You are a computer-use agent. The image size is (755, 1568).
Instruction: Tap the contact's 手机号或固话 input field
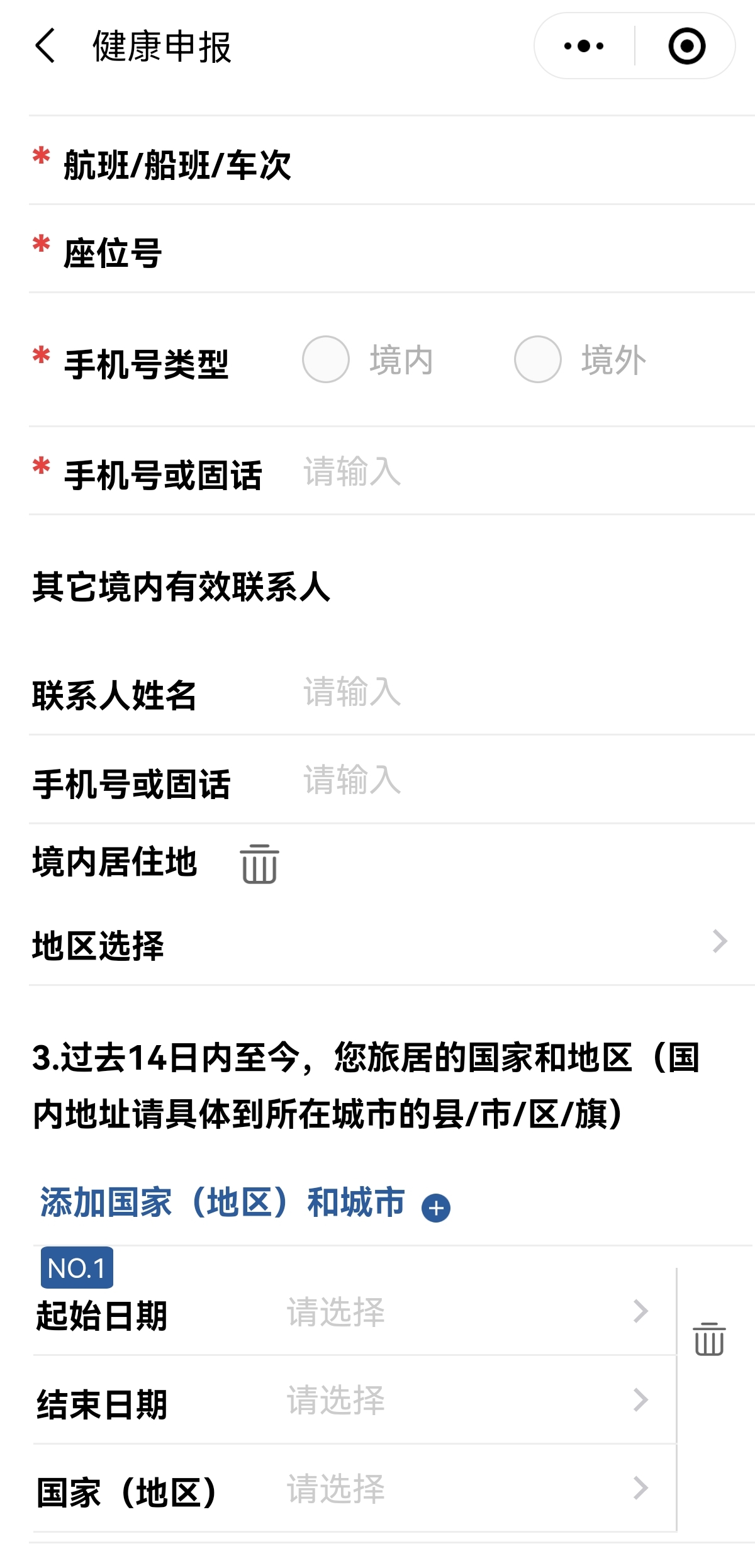tap(503, 780)
